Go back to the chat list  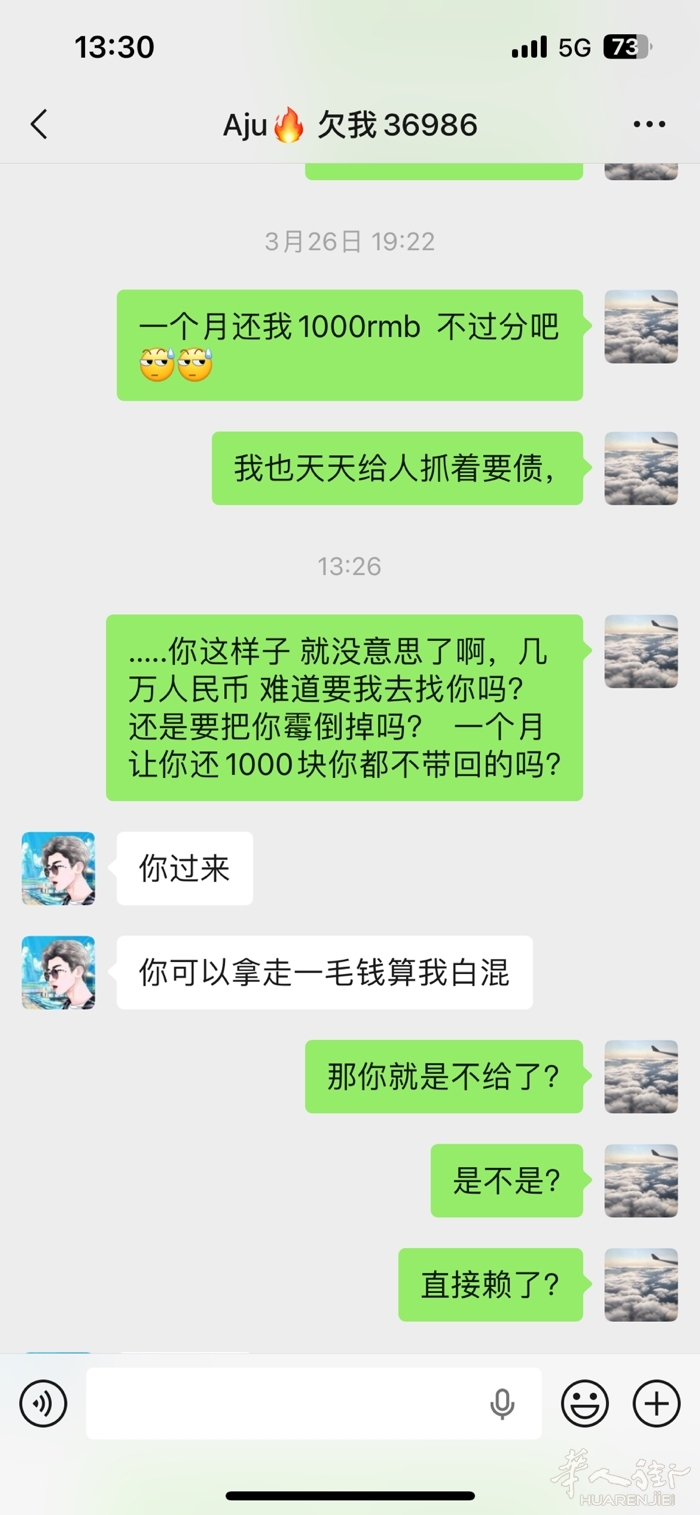(x=39, y=125)
